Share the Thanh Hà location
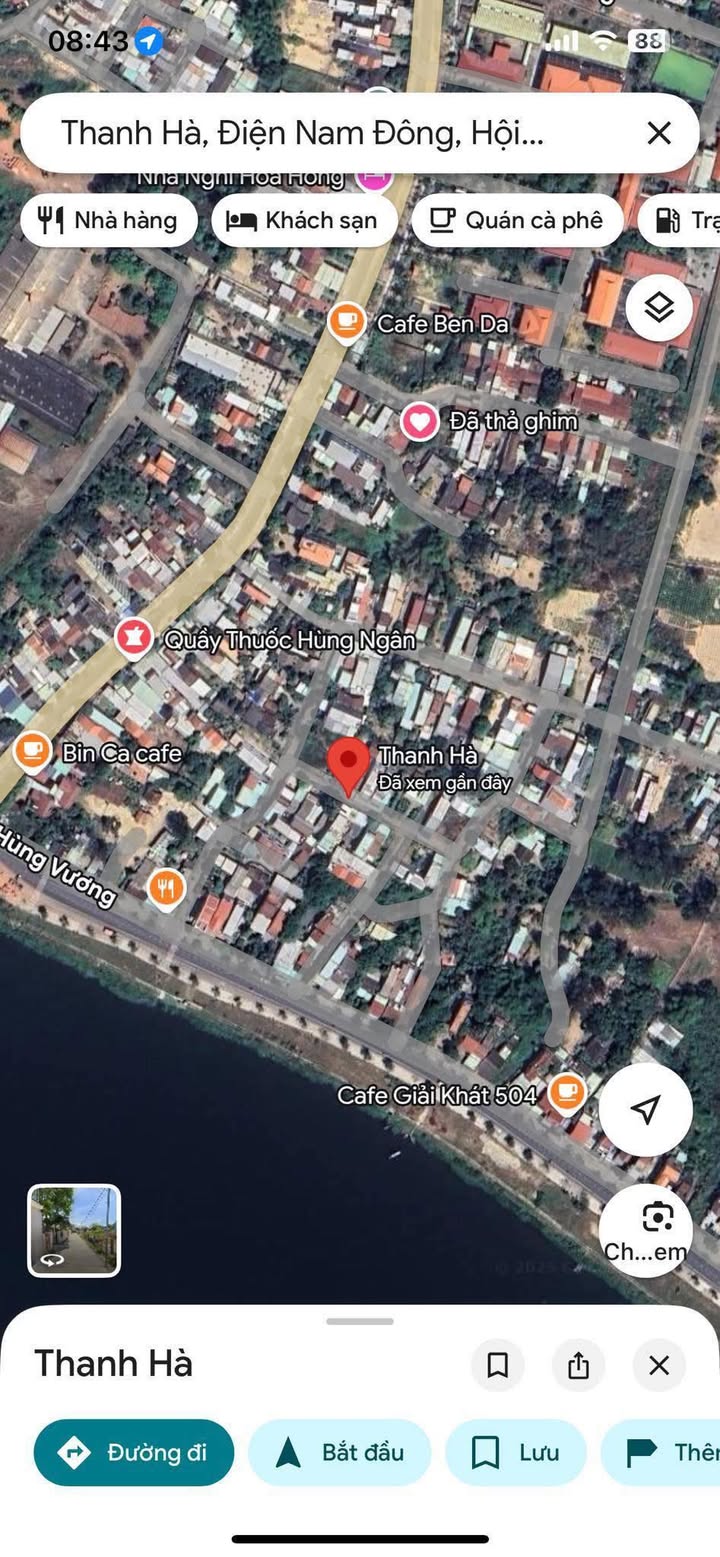This screenshot has height=1557, width=720. [578, 1365]
